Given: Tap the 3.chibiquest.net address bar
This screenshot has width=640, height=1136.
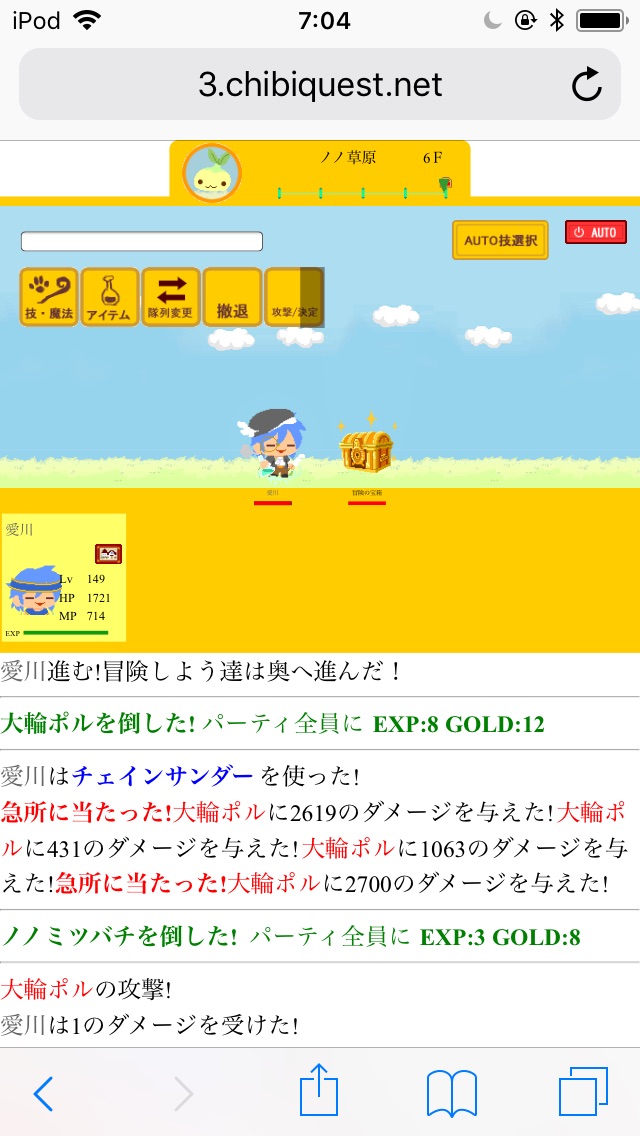Looking at the screenshot, I should (320, 85).
